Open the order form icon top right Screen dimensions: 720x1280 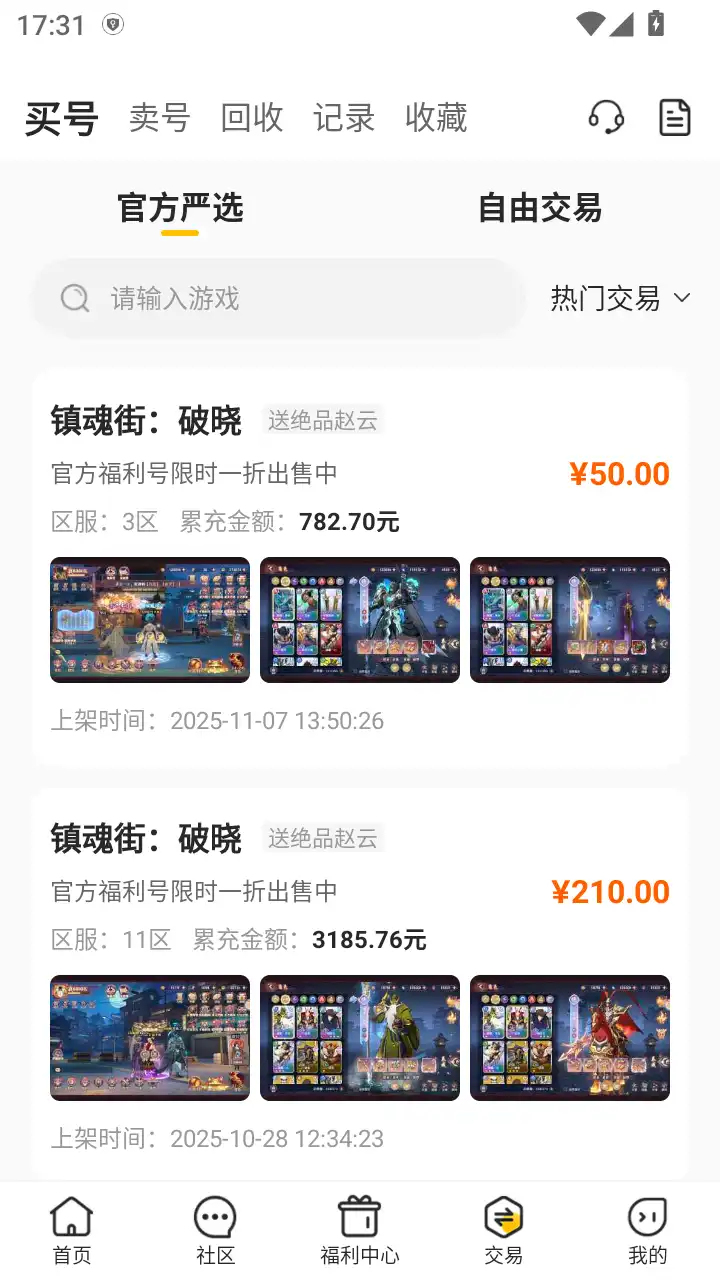pyautogui.click(x=675, y=117)
